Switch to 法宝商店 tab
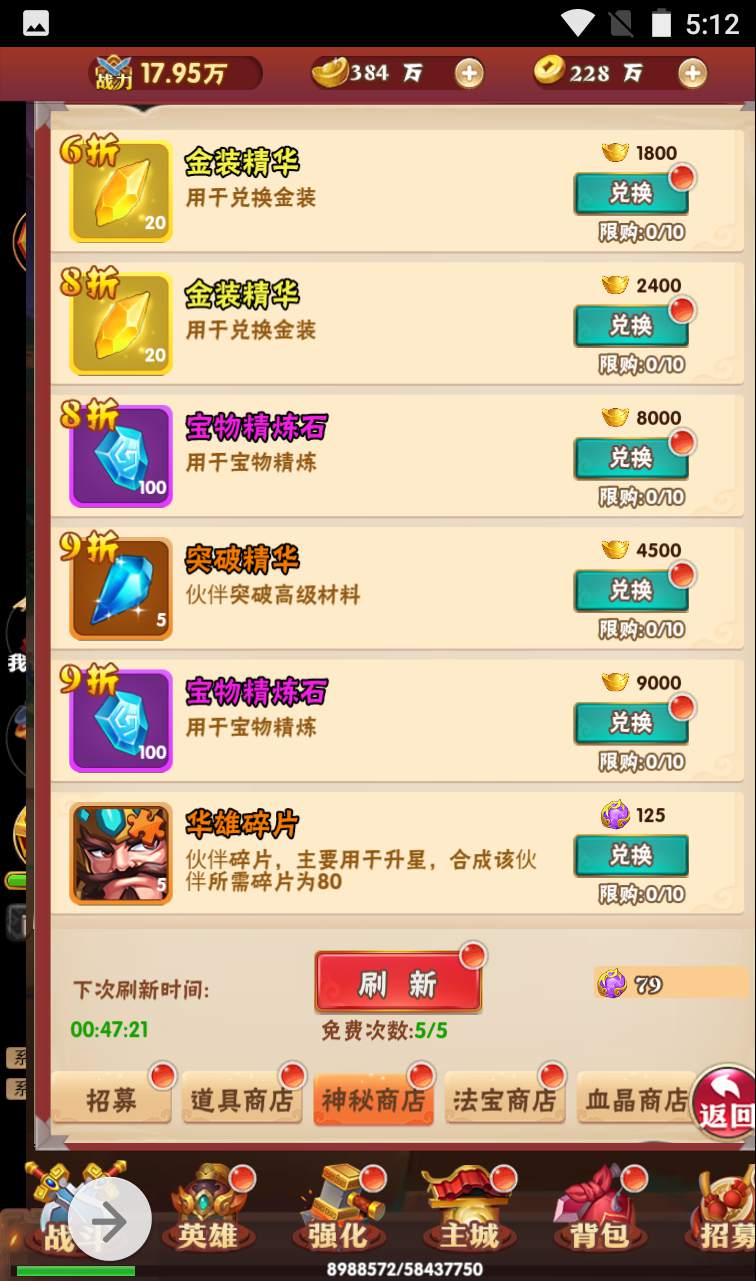Viewport: 756px width, 1281px height. click(x=504, y=1100)
